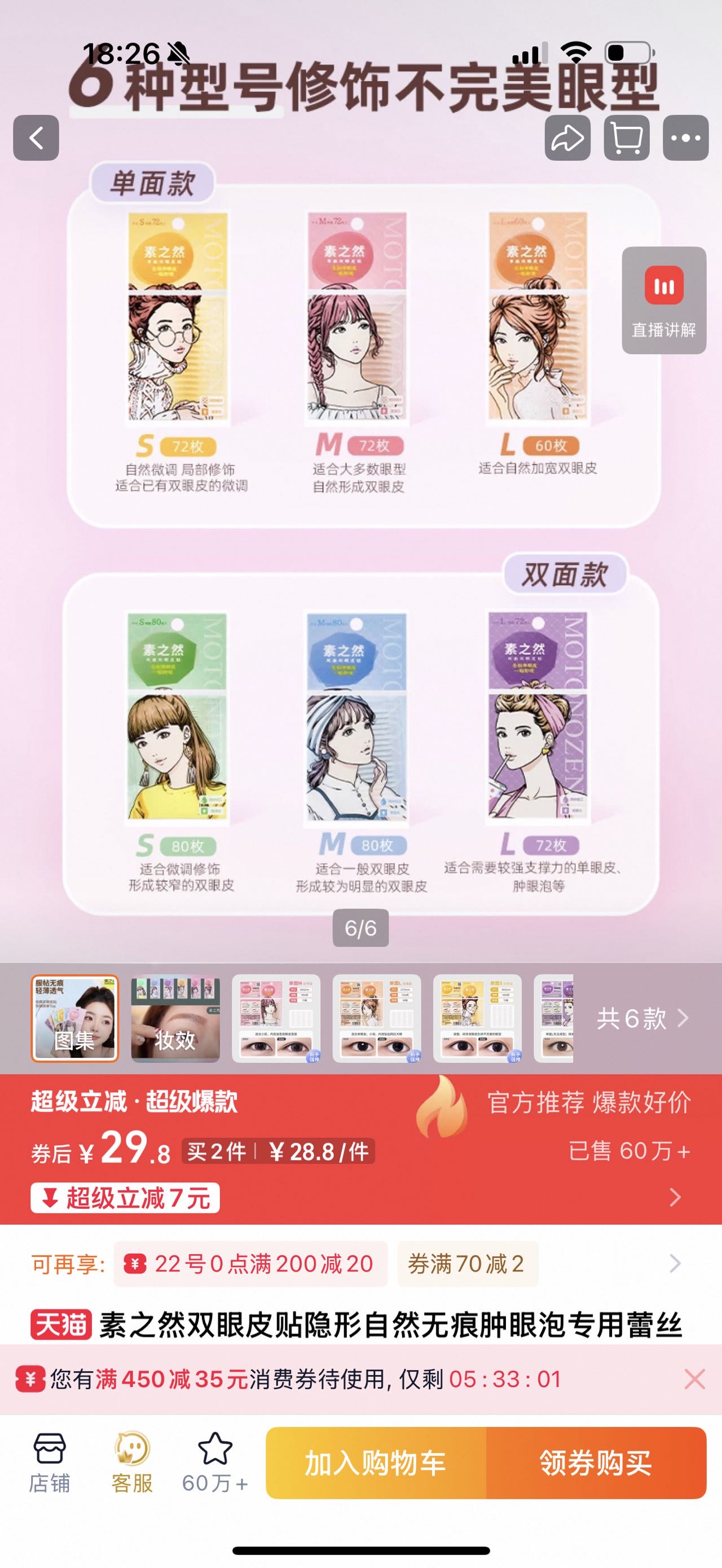
Task: Favorite this item with the star
Action: pos(215,1462)
